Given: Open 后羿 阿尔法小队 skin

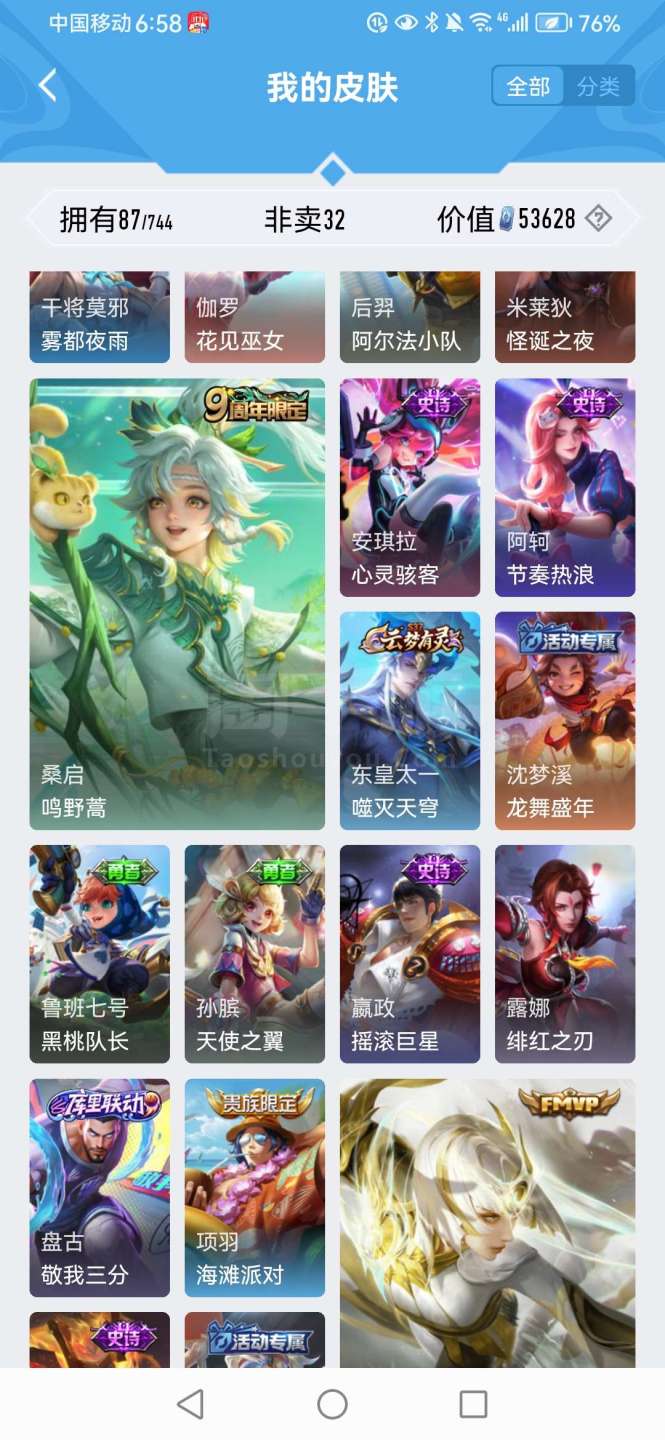Looking at the screenshot, I should coord(410,318).
